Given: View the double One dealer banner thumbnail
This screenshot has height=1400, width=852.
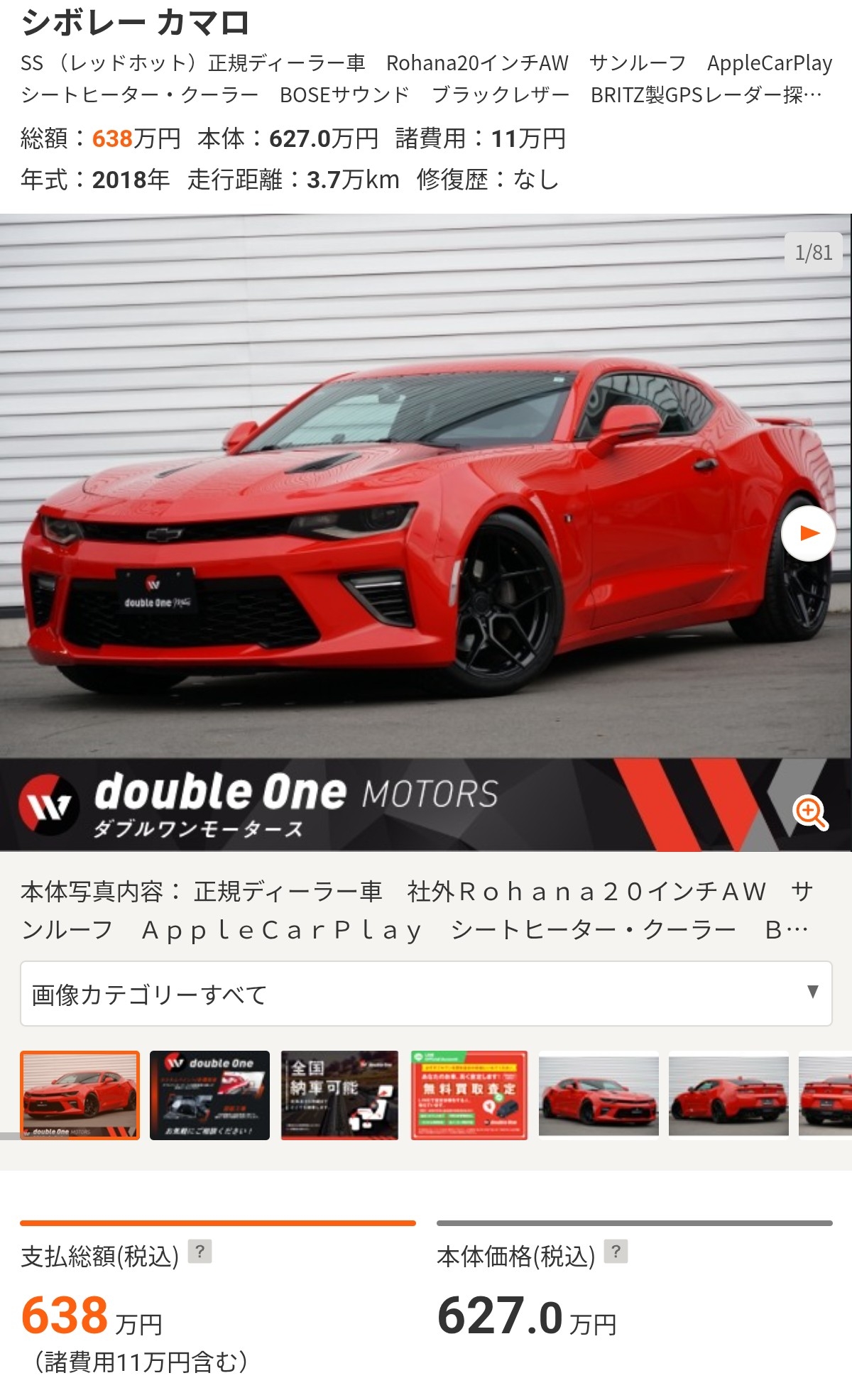Looking at the screenshot, I should 209,1095.
